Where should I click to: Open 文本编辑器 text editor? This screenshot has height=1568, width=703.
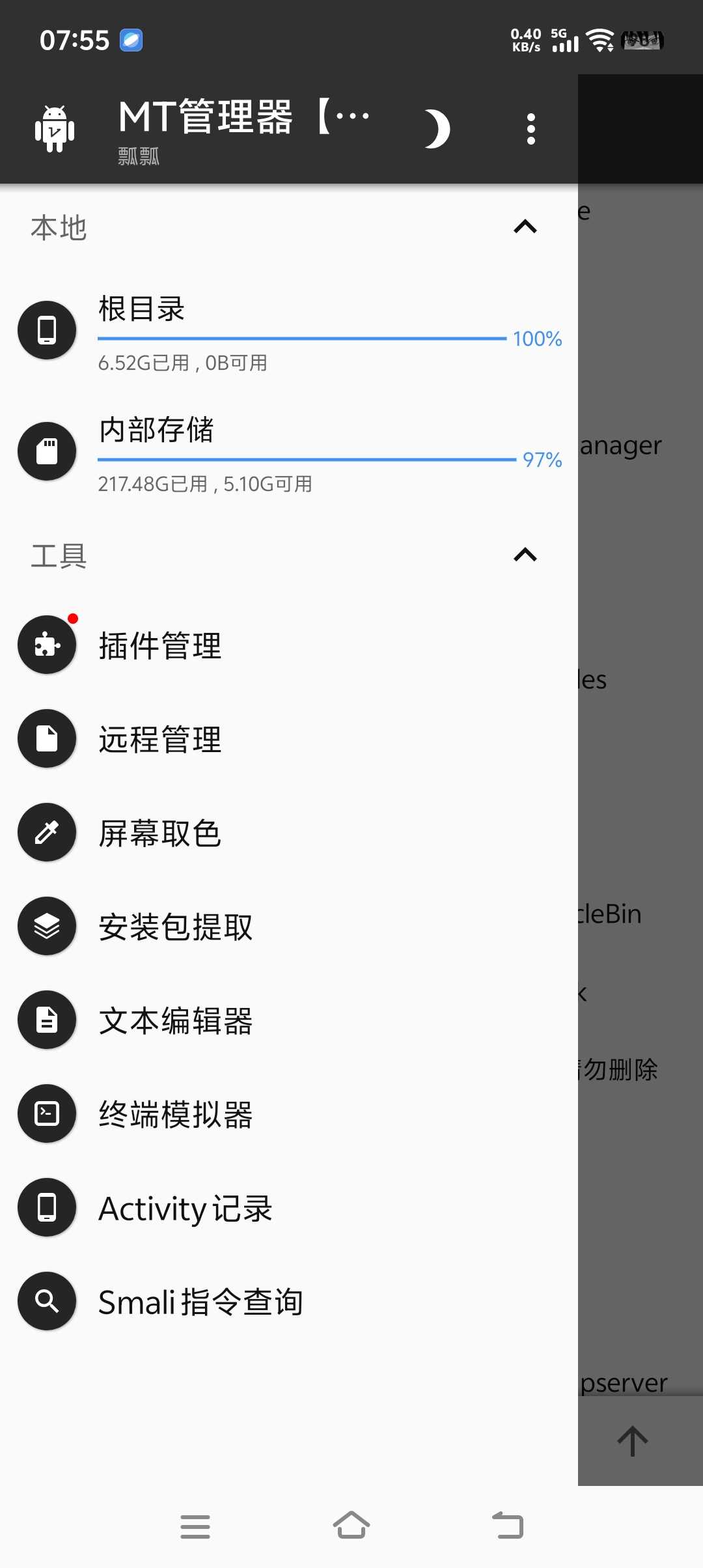point(176,1021)
